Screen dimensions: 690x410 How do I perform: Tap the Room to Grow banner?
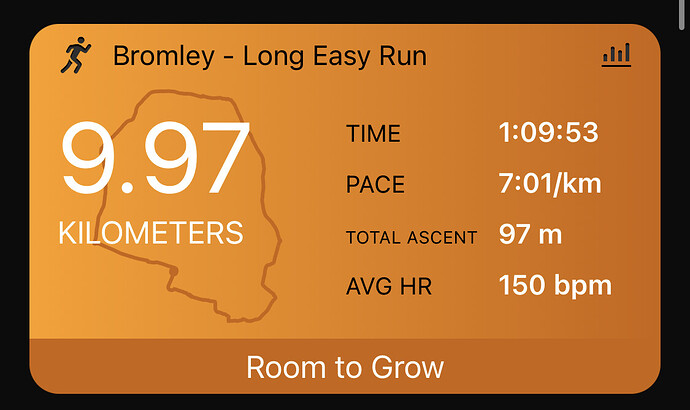(344, 367)
